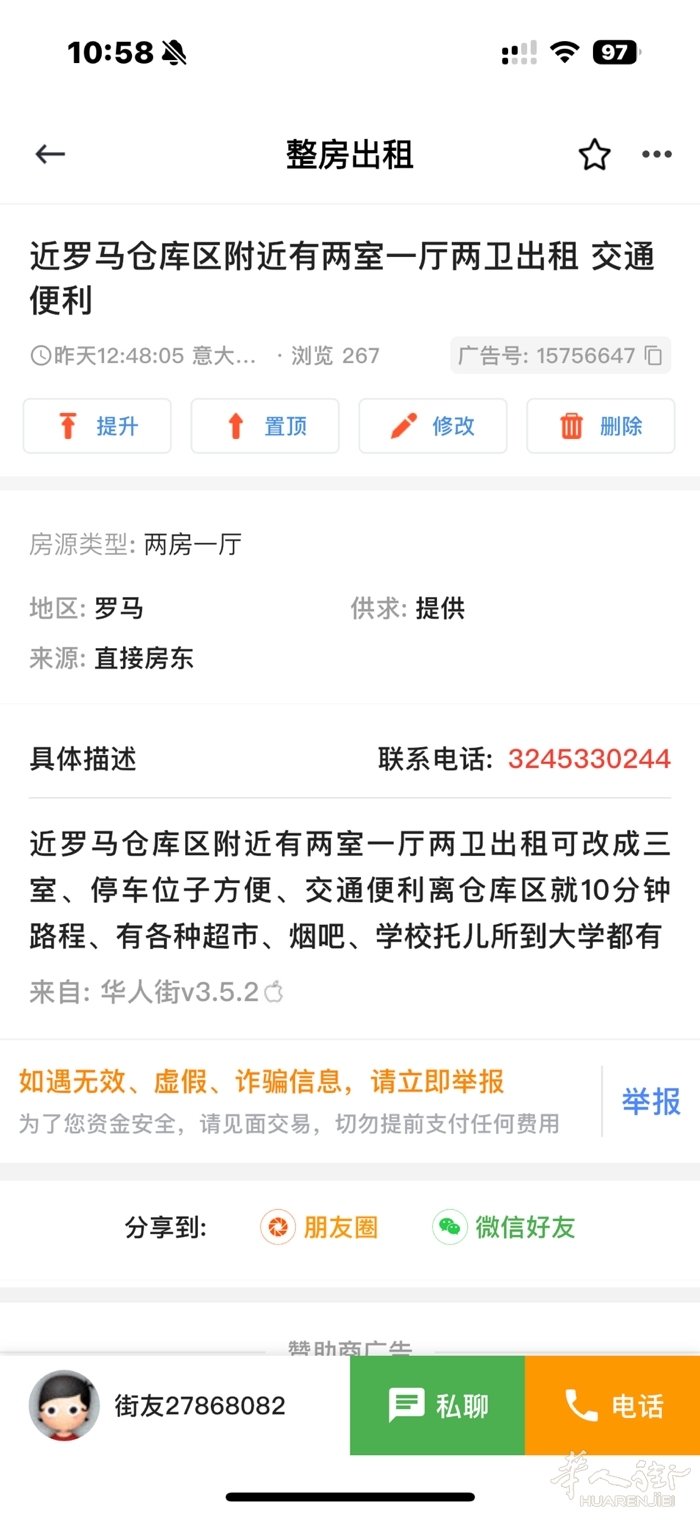Copy the ad number 15756647
The height and width of the screenshot is (1516, 700).
[652, 355]
